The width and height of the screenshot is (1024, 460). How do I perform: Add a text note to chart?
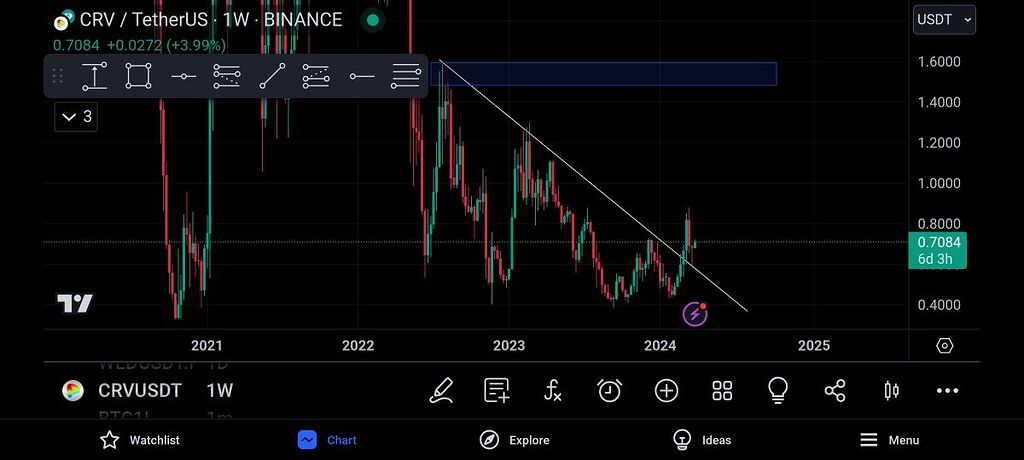click(x=497, y=391)
